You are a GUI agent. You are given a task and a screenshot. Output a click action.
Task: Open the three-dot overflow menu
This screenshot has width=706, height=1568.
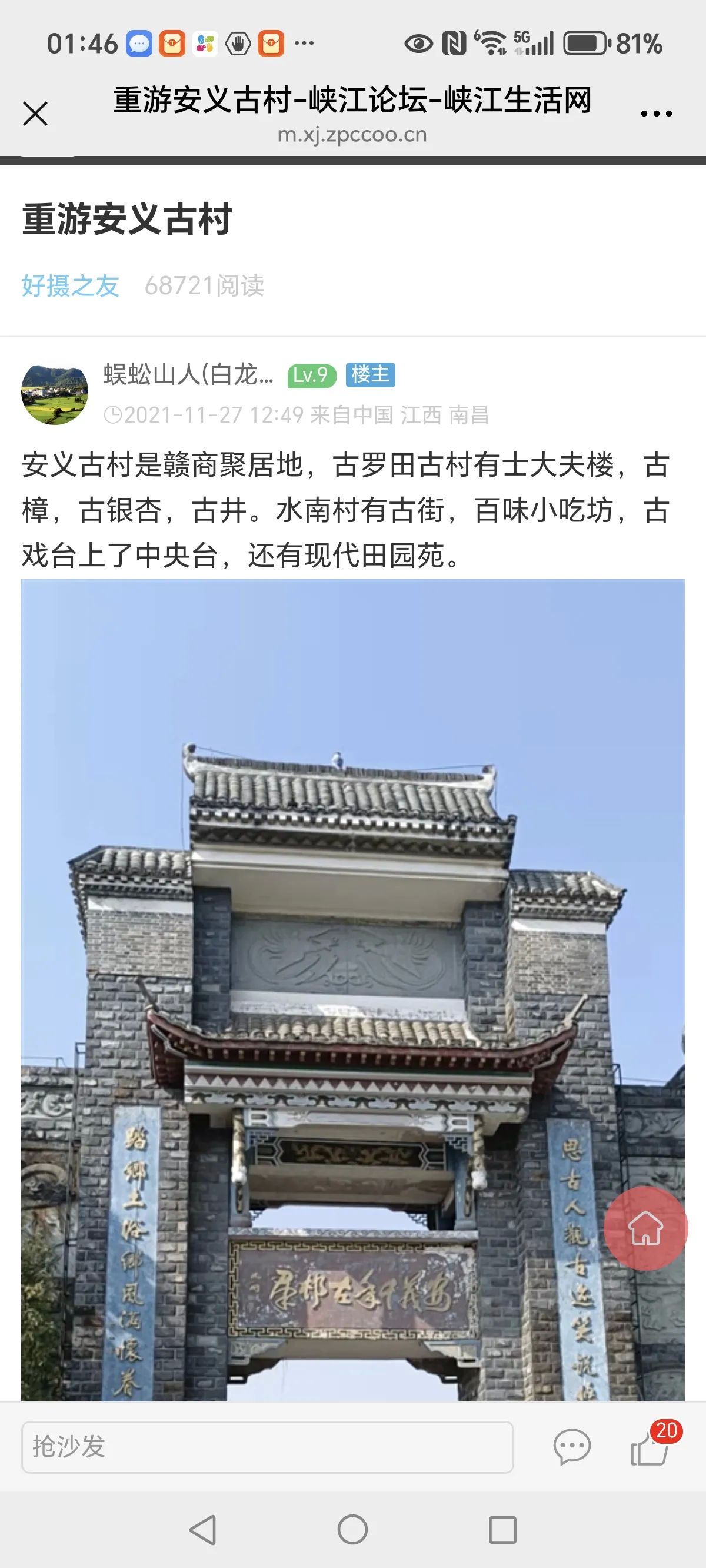pyautogui.click(x=656, y=114)
